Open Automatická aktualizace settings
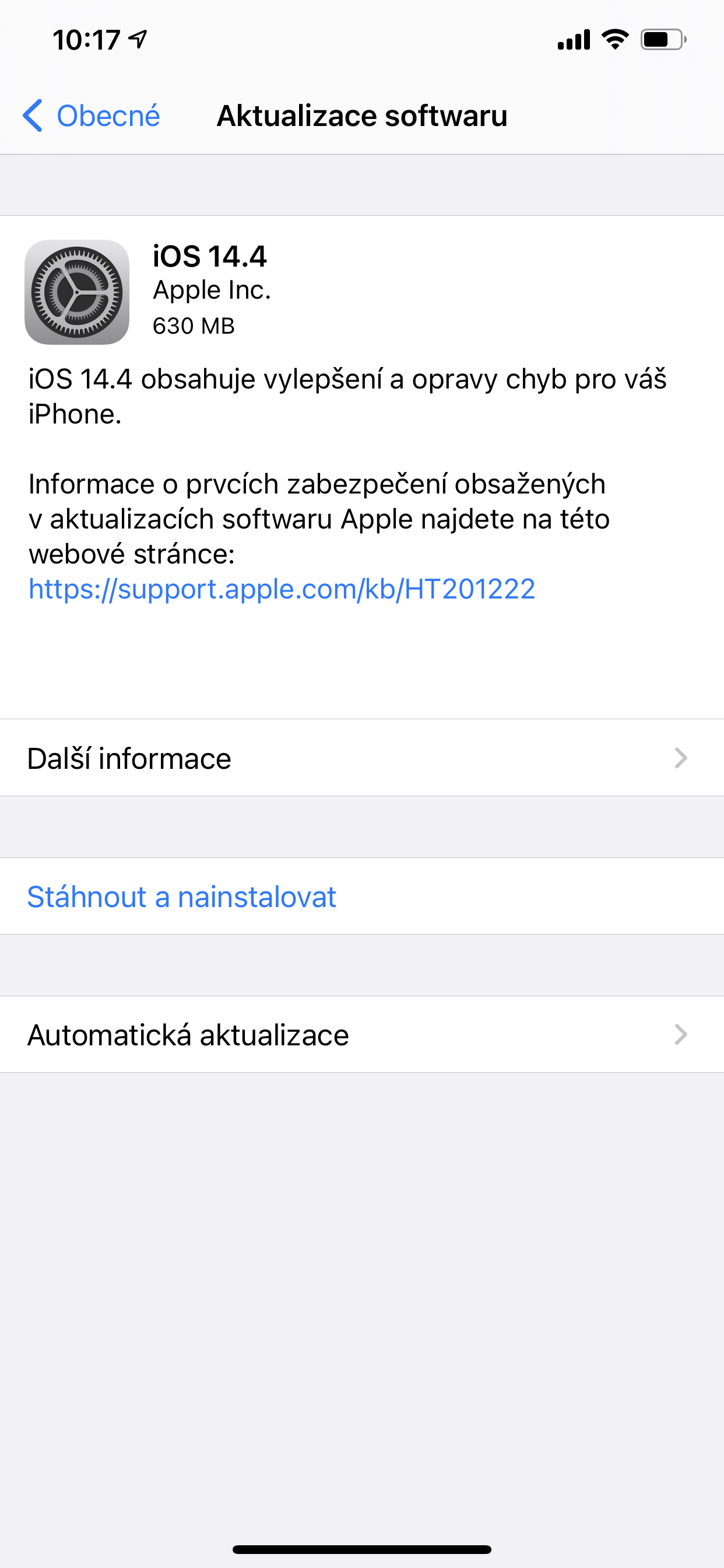Screen dimensions: 724x1568 361,1035
